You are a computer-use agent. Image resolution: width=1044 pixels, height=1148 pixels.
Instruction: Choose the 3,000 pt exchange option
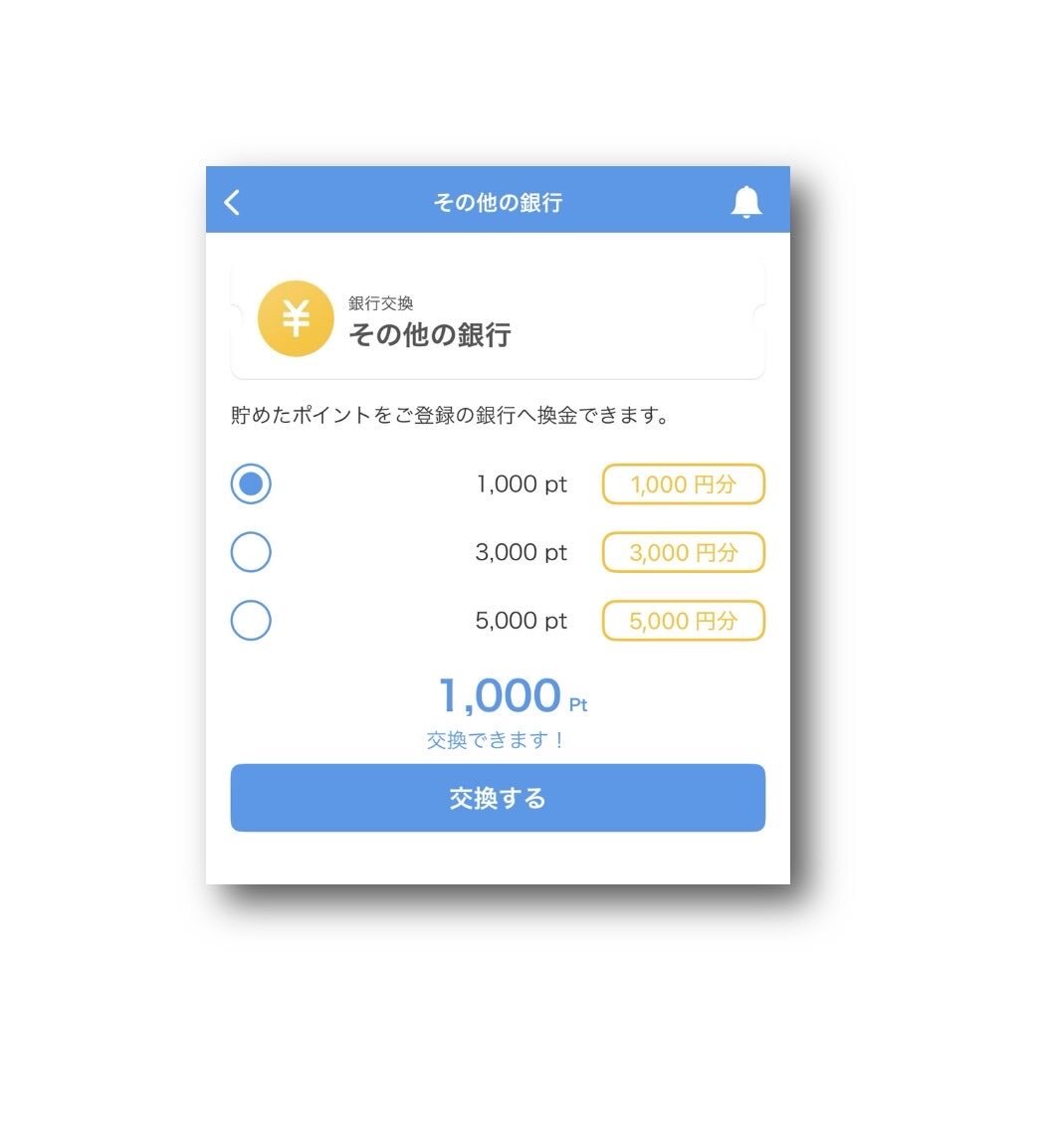tap(251, 552)
